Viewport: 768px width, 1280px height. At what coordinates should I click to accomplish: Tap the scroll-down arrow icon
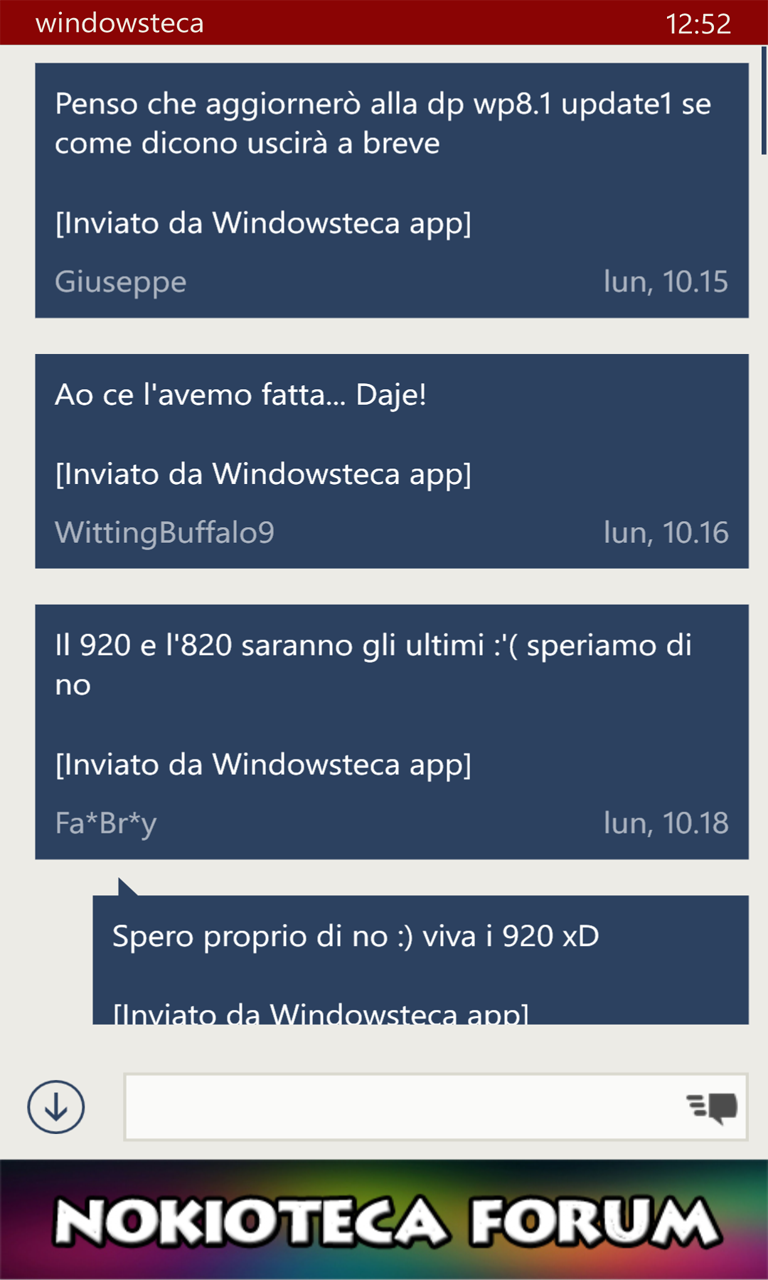[x=56, y=1106]
